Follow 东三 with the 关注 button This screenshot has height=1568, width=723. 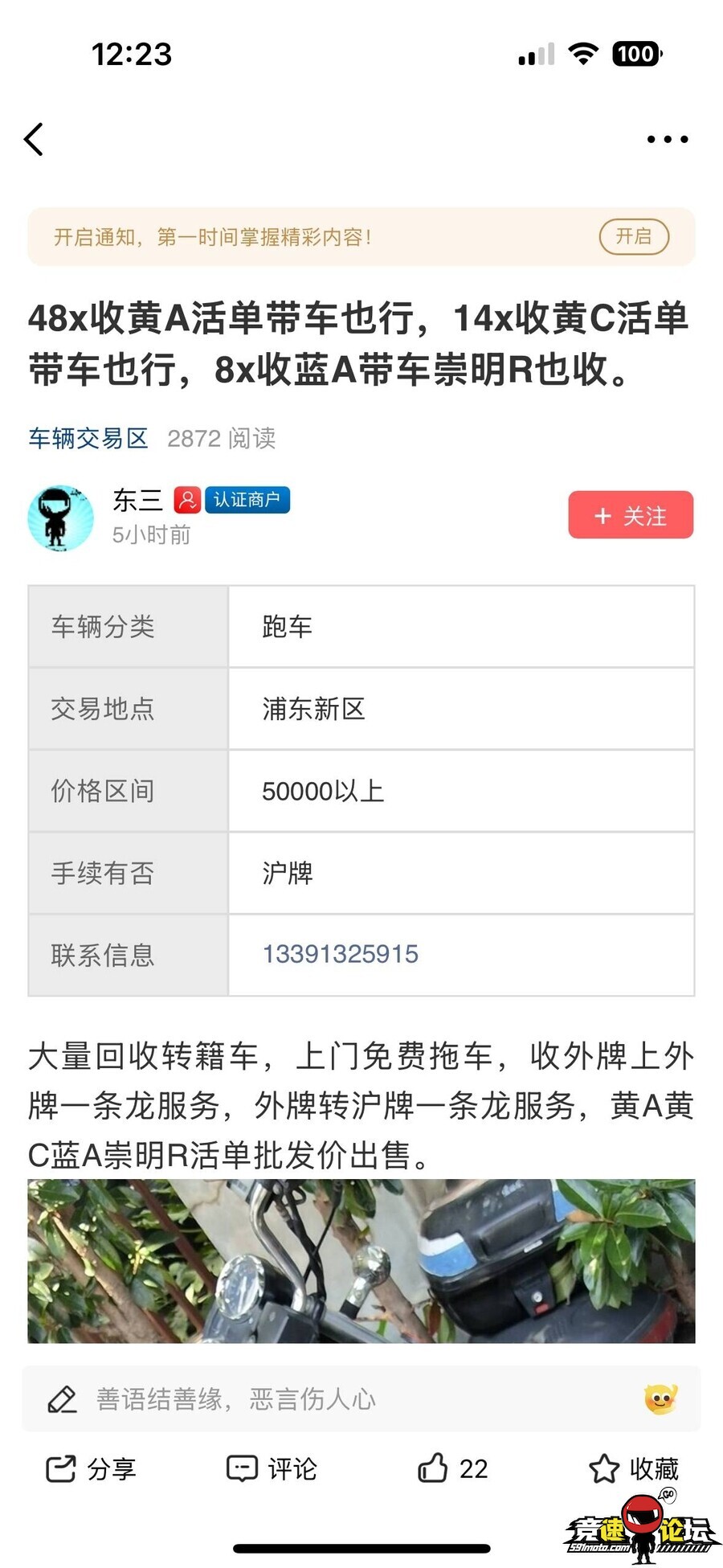coord(631,516)
